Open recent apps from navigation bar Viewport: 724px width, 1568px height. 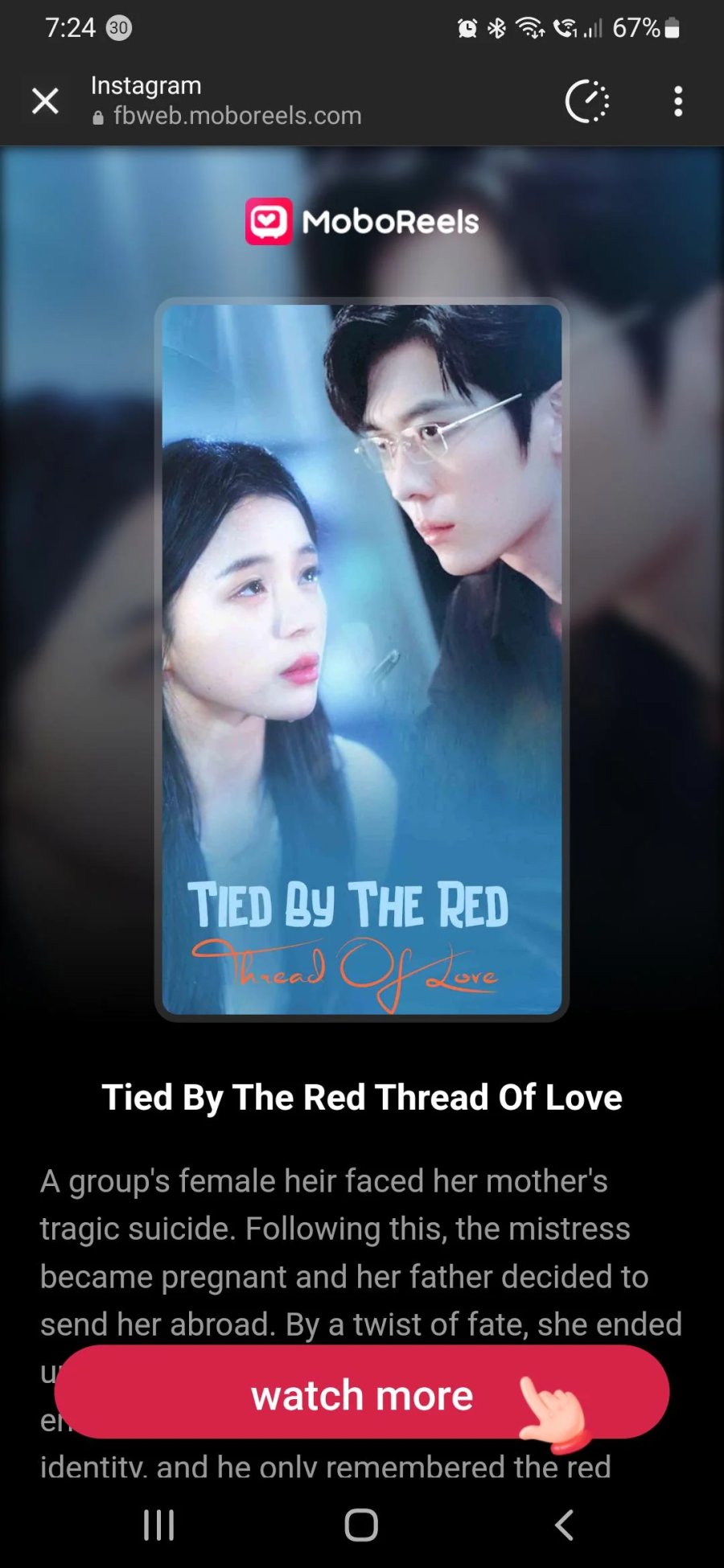tap(158, 1525)
